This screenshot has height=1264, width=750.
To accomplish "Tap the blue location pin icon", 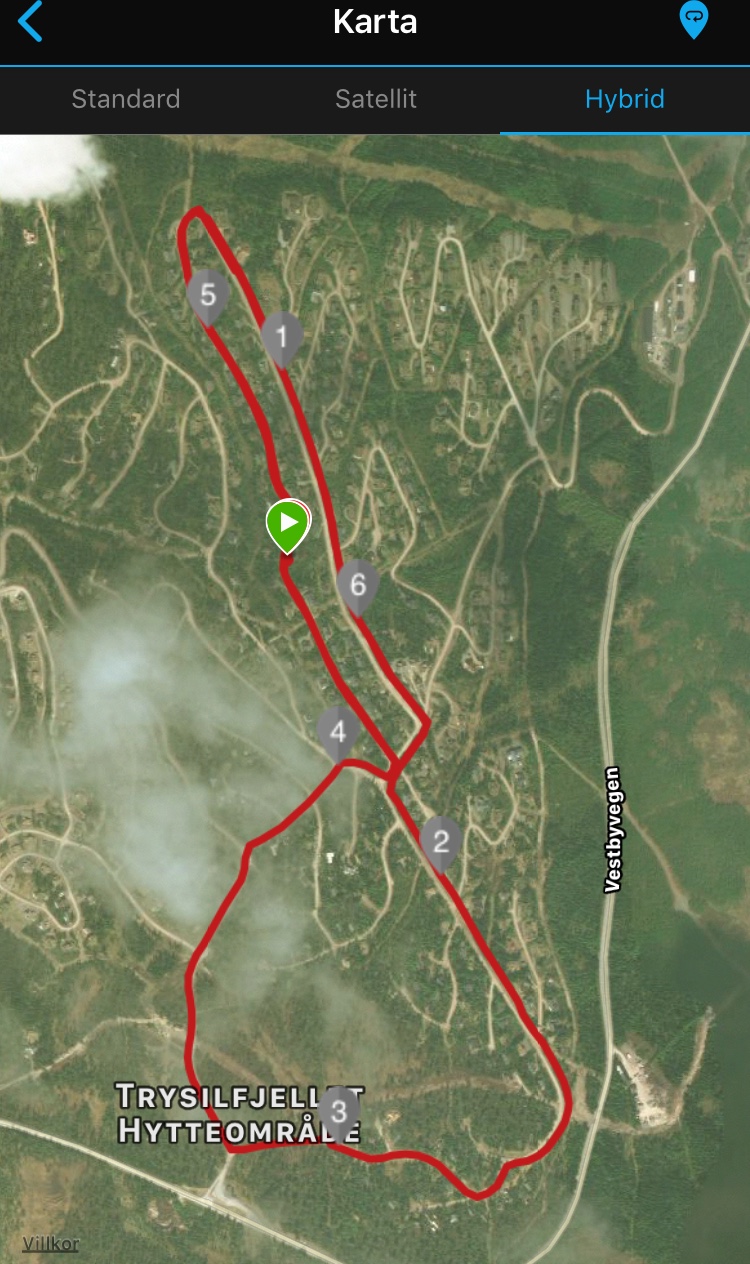I will pos(693,20).
